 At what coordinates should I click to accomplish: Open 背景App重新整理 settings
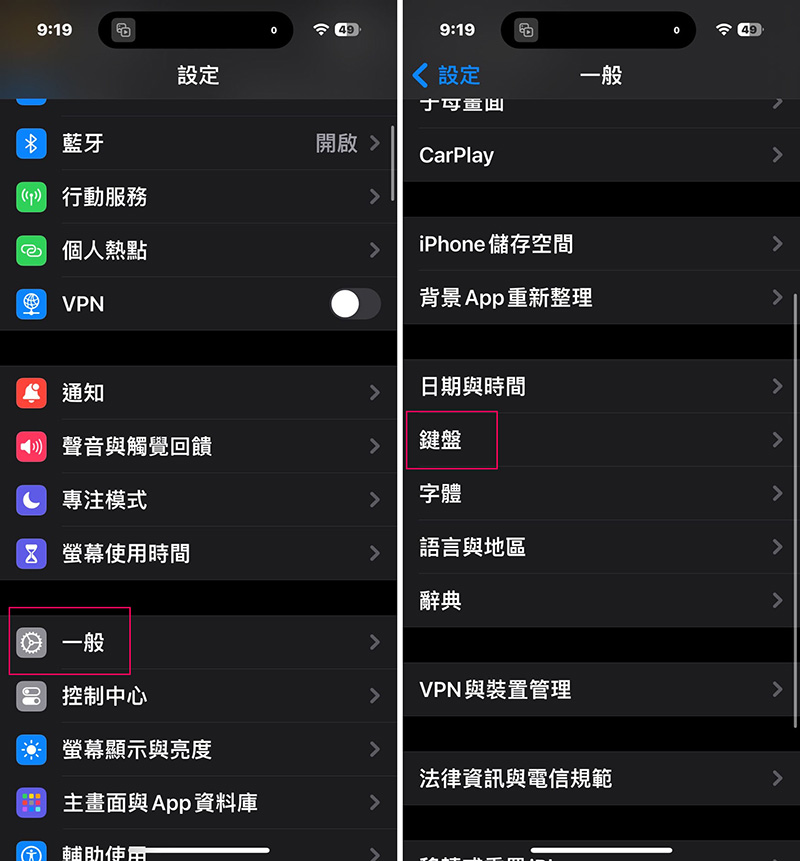click(x=600, y=298)
